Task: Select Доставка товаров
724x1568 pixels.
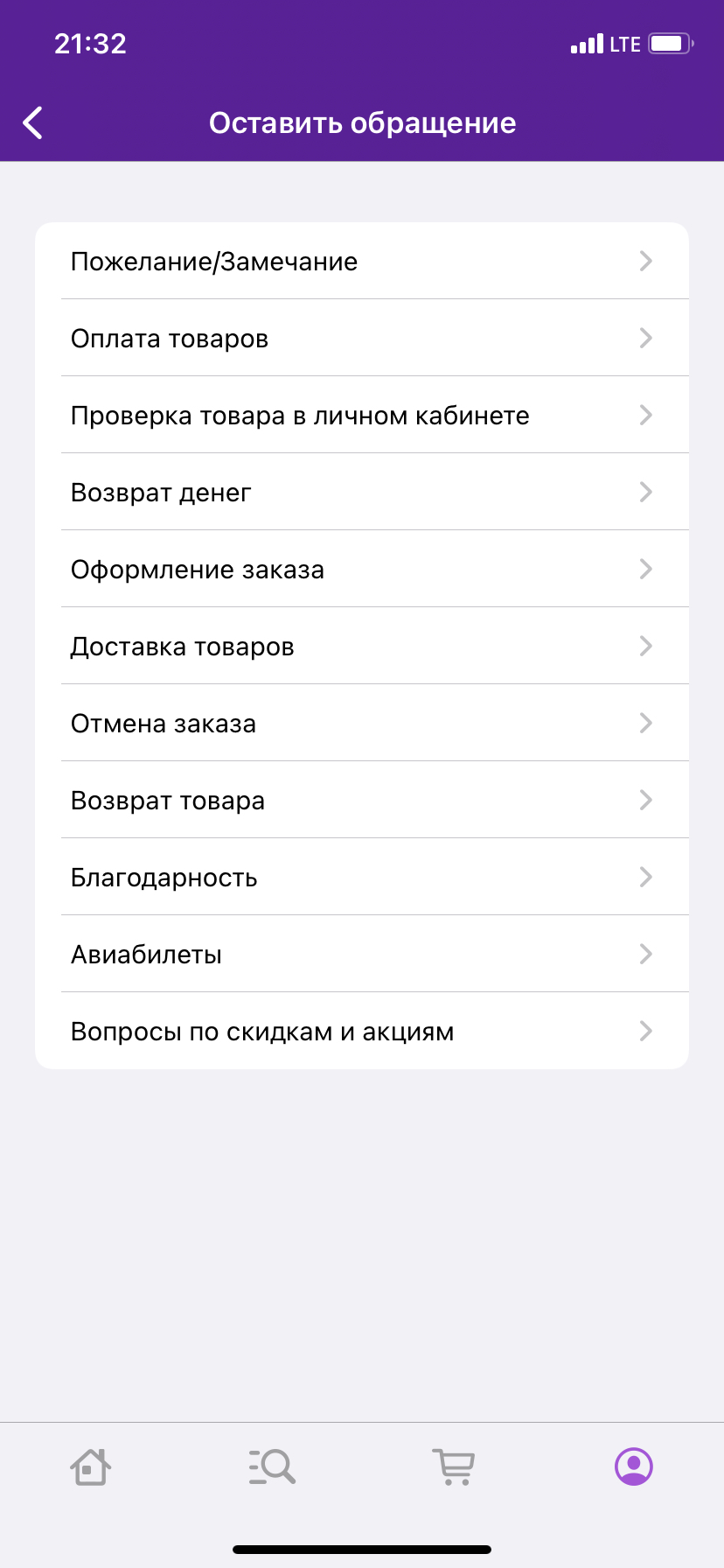Action: click(x=362, y=647)
